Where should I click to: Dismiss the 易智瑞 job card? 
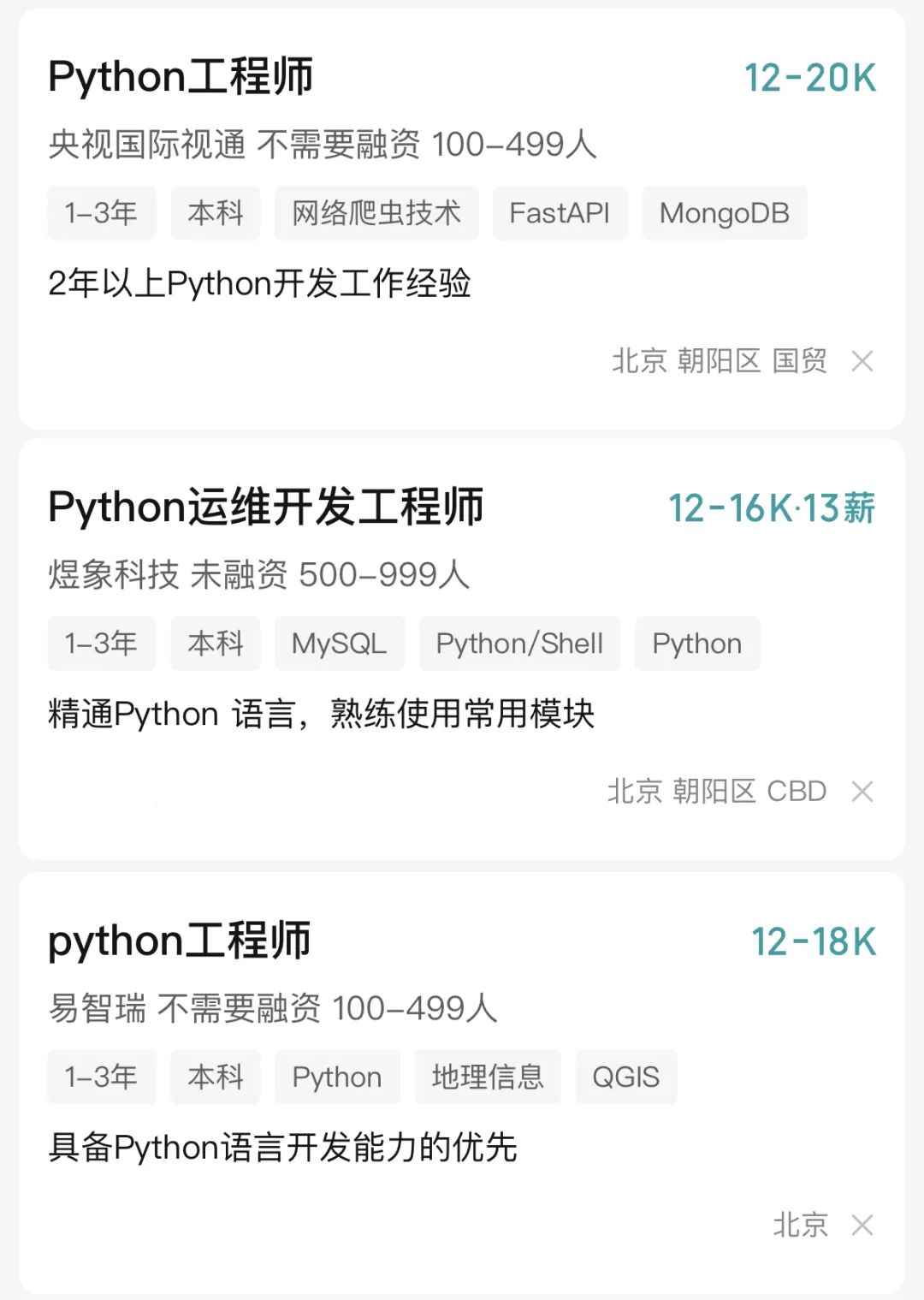pos(862,1226)
